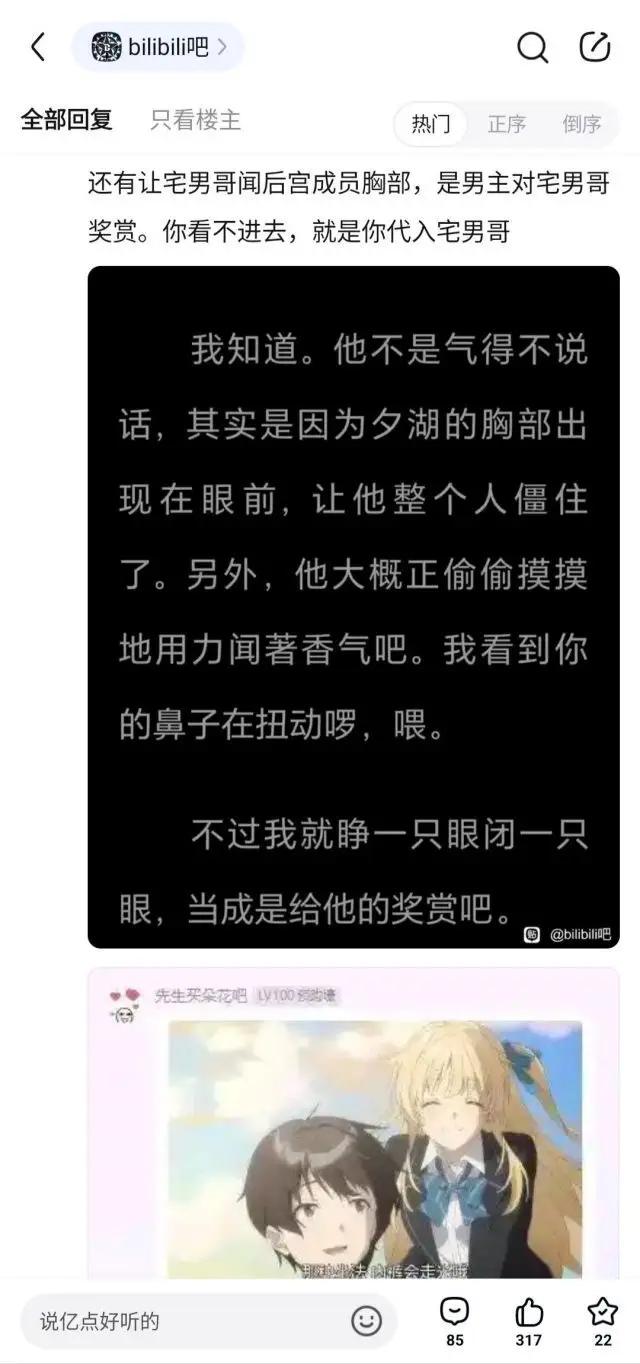Viewport: 640px width, 1364px height.
Task: Open the emoji smiley picker
Action: pos(367,1321)
